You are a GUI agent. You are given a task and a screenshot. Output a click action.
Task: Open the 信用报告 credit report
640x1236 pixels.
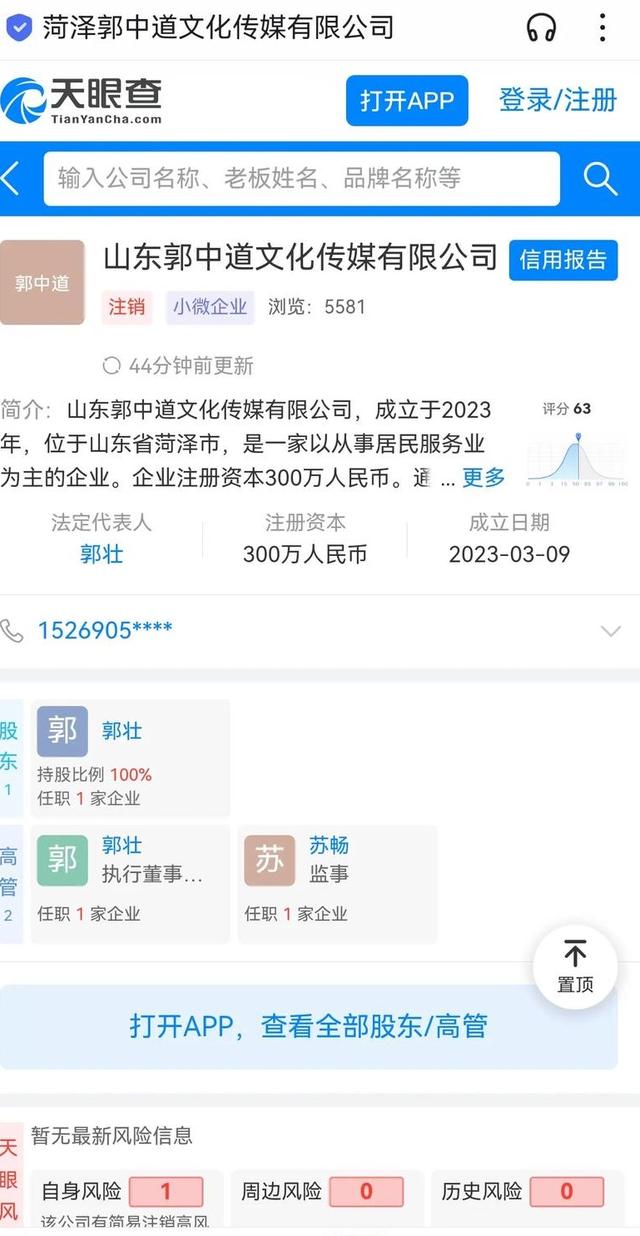[563, 260]
